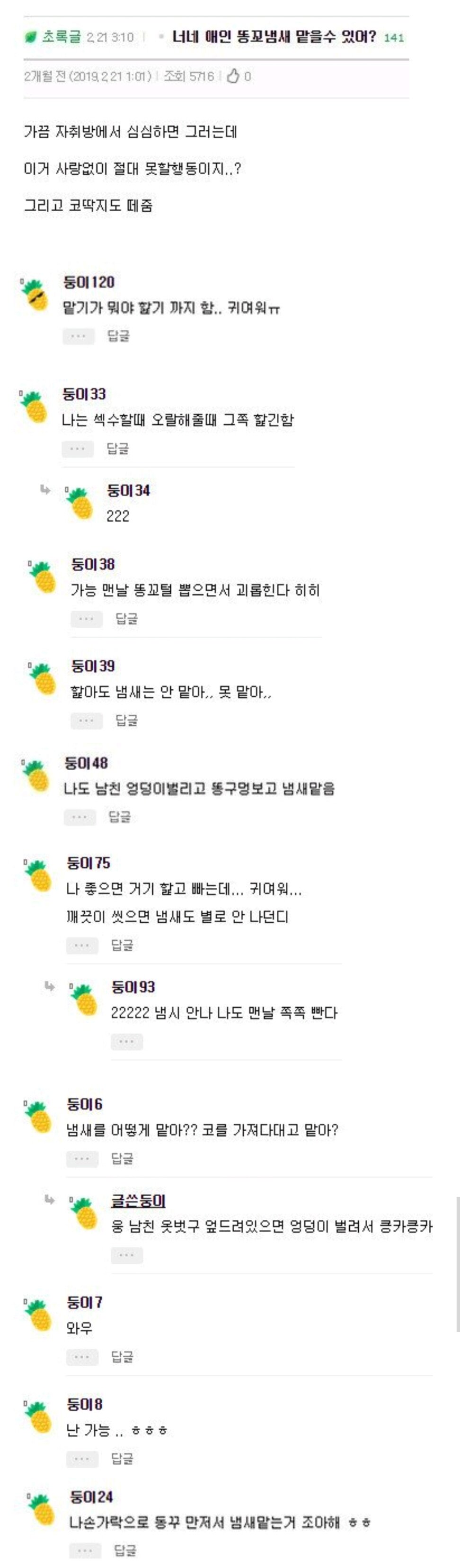The width and height of the screenshot is (460, 1568).
Task: Tap 답글 under 둥이75's comment
Action: 122,946
